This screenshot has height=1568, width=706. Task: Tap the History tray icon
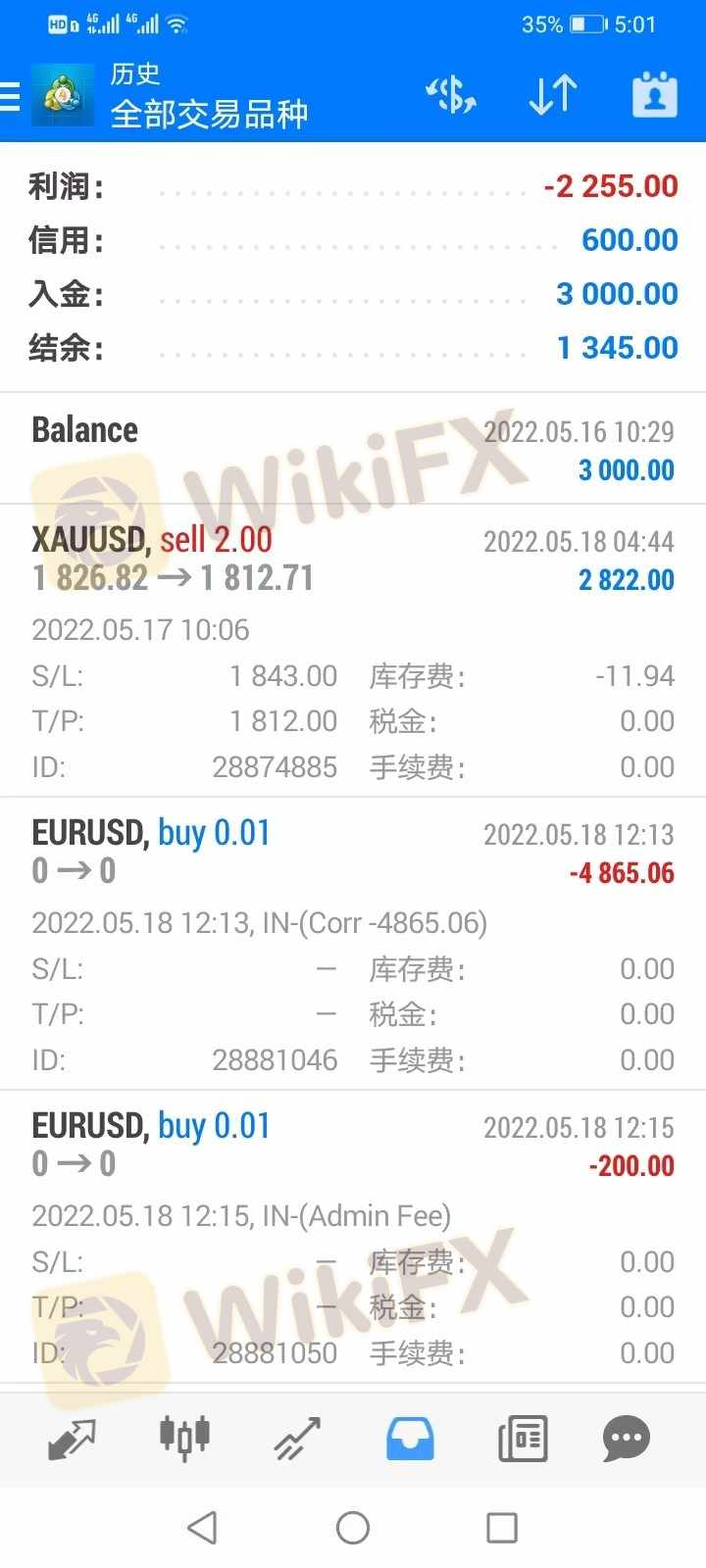coord(409,1439)
